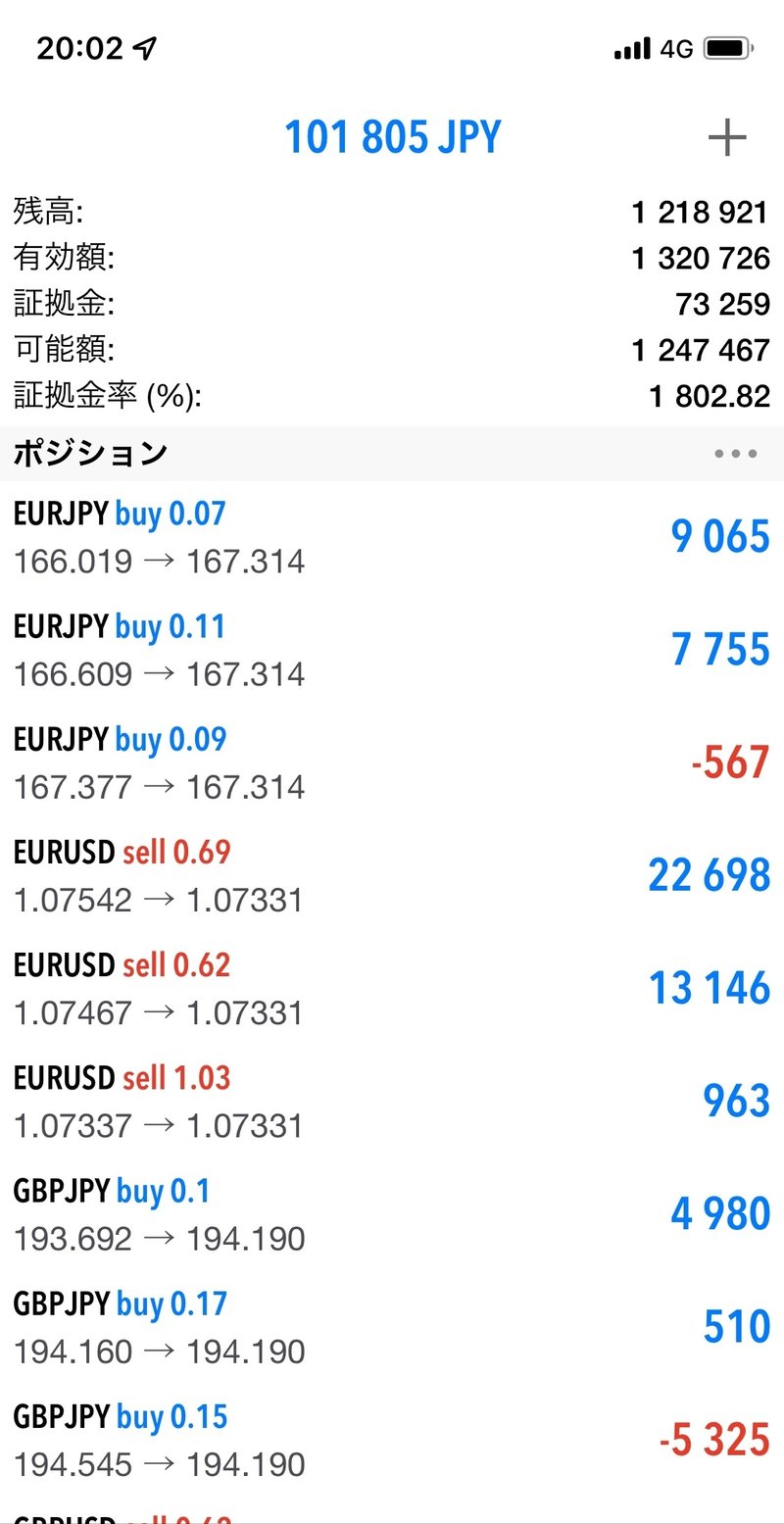Tap the 残高 balance row
The width and height of the screenshot is (784, 1524).
(392, 212)
